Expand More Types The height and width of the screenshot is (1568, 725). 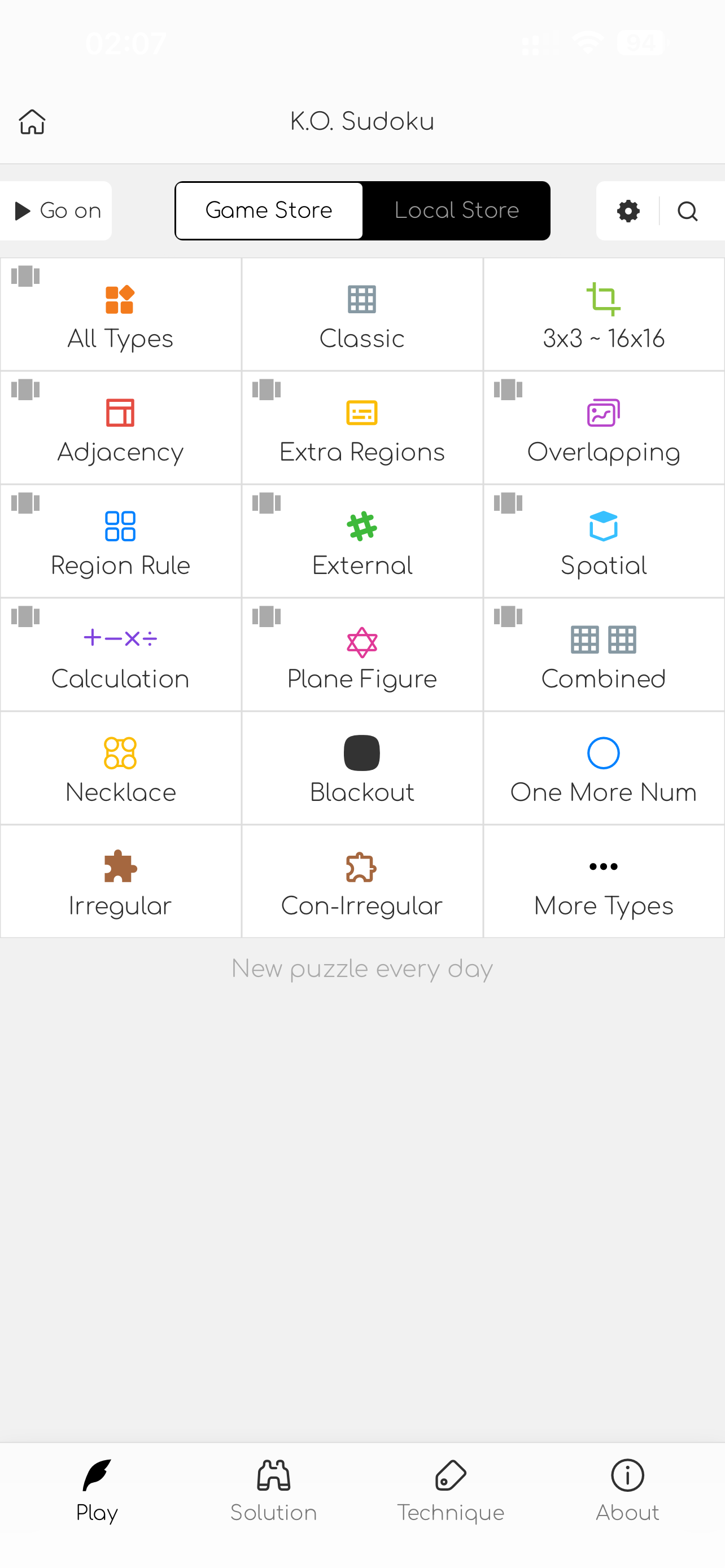click(603, 882)
